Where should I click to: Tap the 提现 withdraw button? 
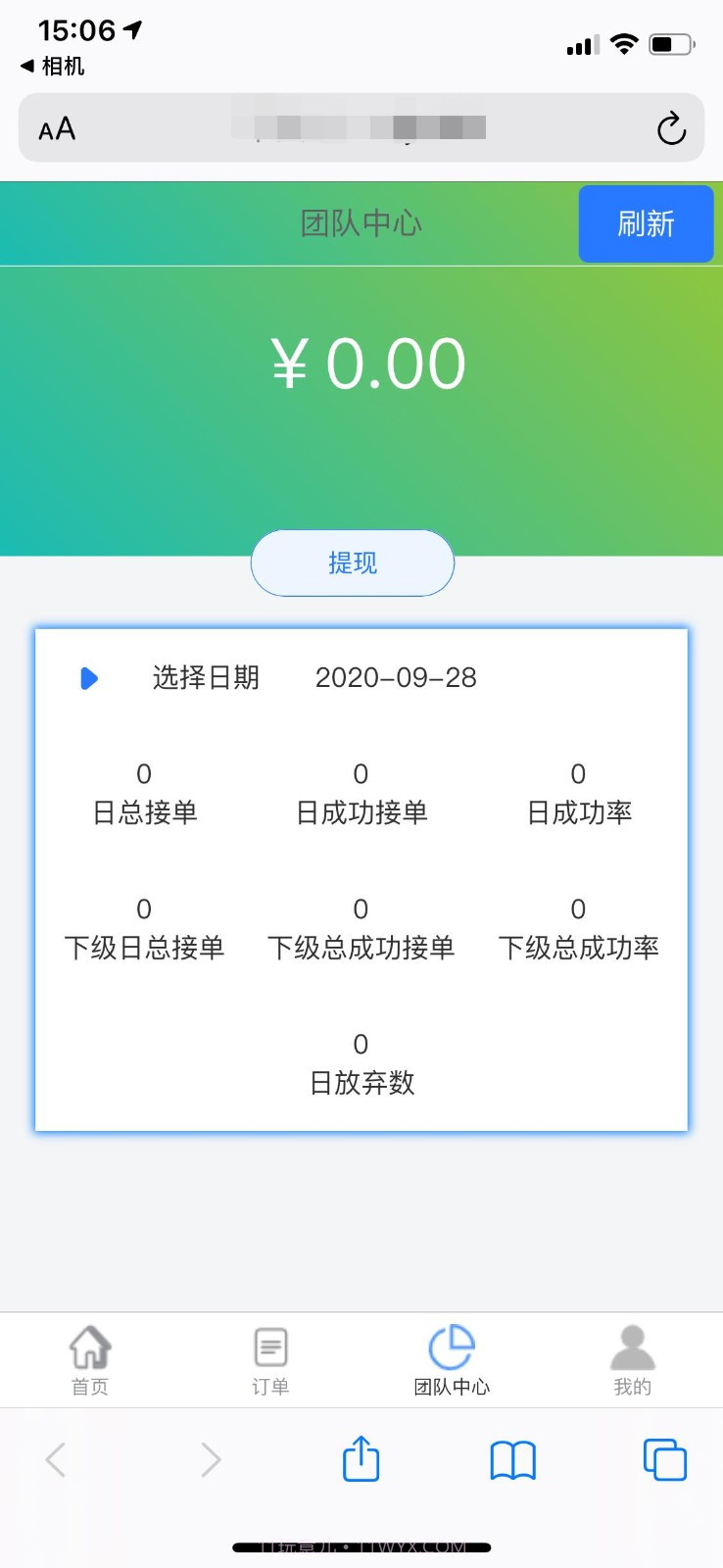tap(352, 563)
